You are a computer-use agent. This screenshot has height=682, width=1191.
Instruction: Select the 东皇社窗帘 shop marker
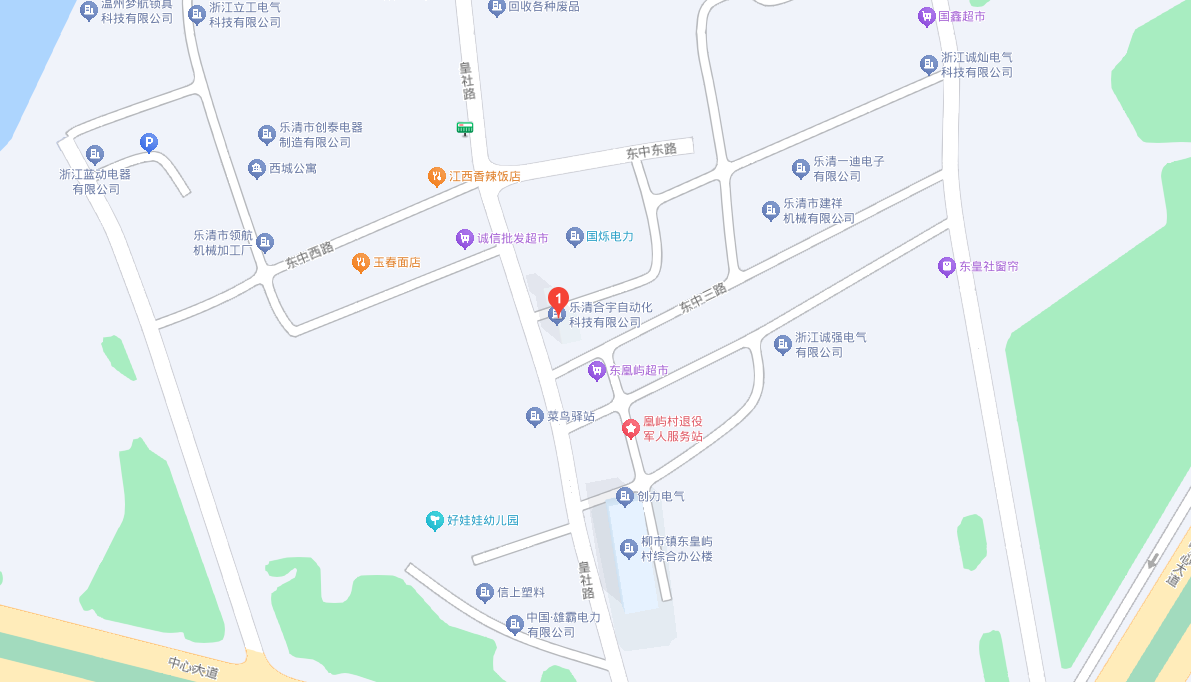pyautogui.click(x=946, y=266)
